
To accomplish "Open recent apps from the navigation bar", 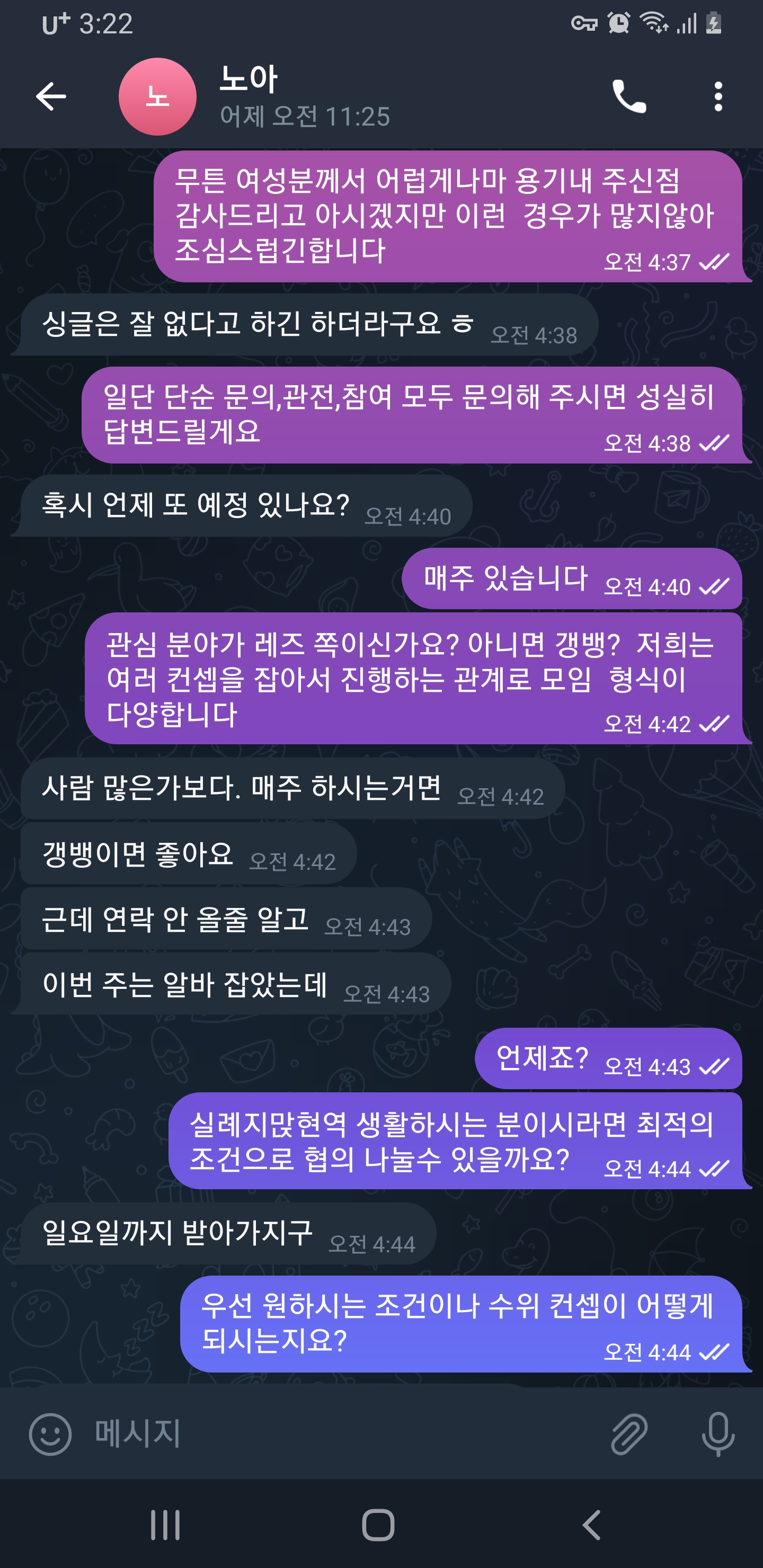I will click(x=165, y=1525).
